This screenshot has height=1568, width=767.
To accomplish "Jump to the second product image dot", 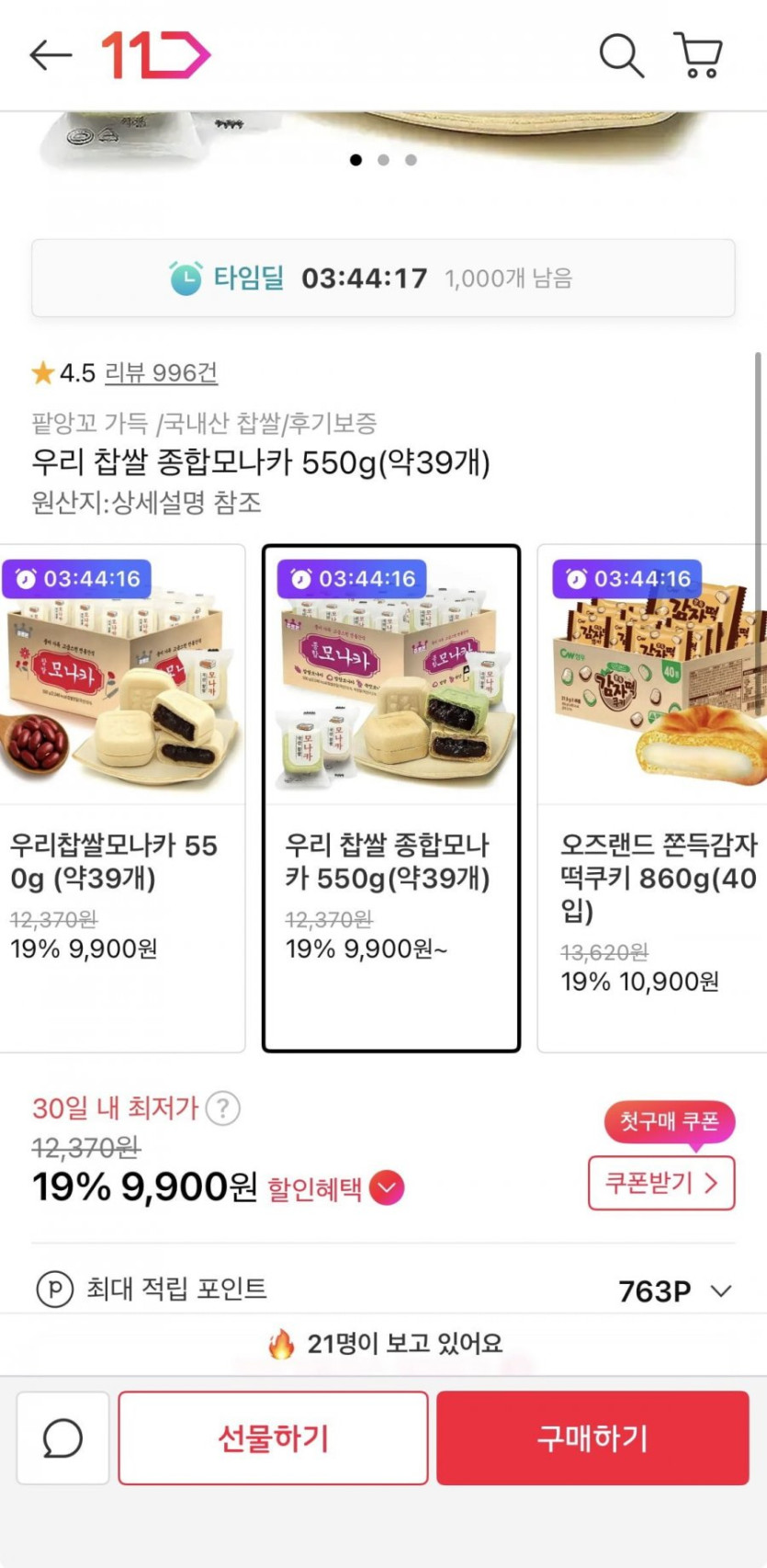I will point(383,160).
